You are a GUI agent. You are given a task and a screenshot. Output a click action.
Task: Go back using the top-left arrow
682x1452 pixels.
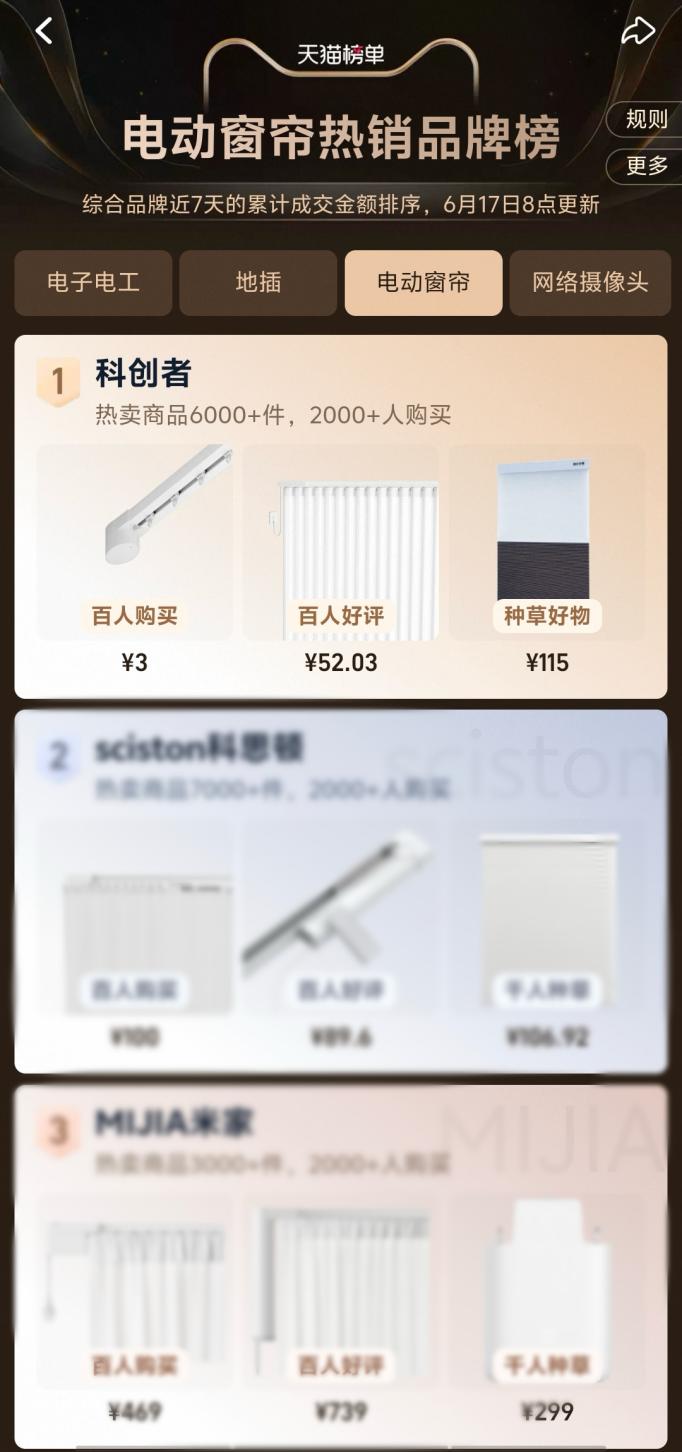44,31
